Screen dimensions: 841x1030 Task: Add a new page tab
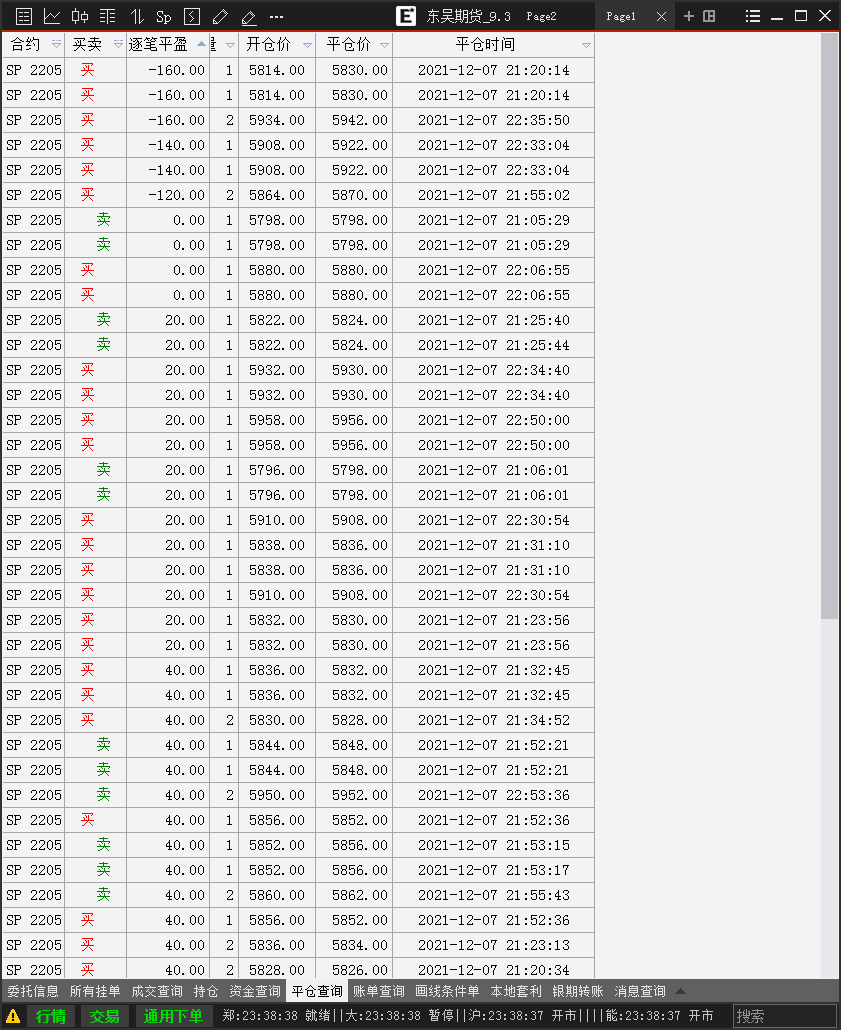[688, 16]
